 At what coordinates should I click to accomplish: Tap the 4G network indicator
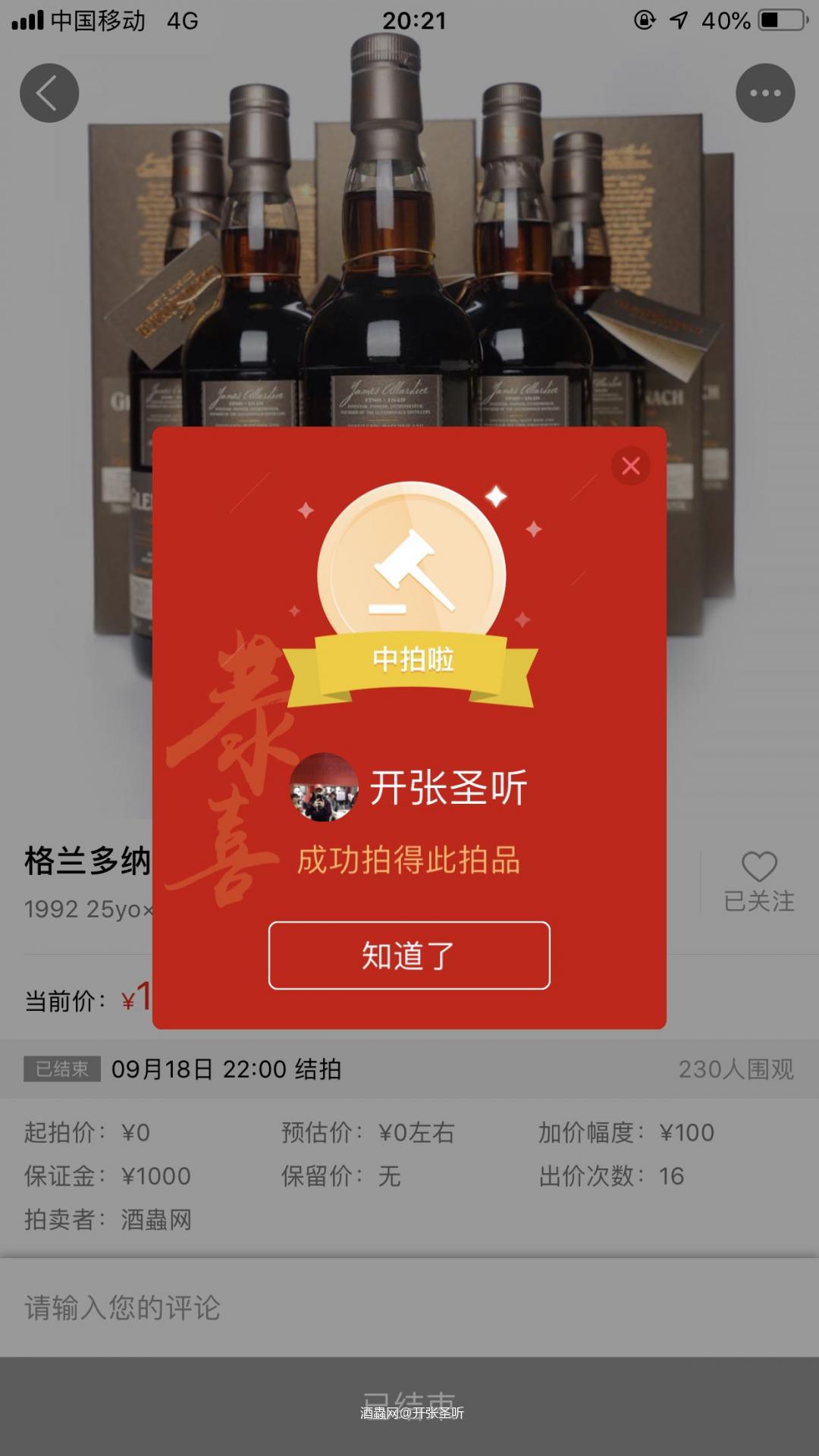tap(182, 21)
